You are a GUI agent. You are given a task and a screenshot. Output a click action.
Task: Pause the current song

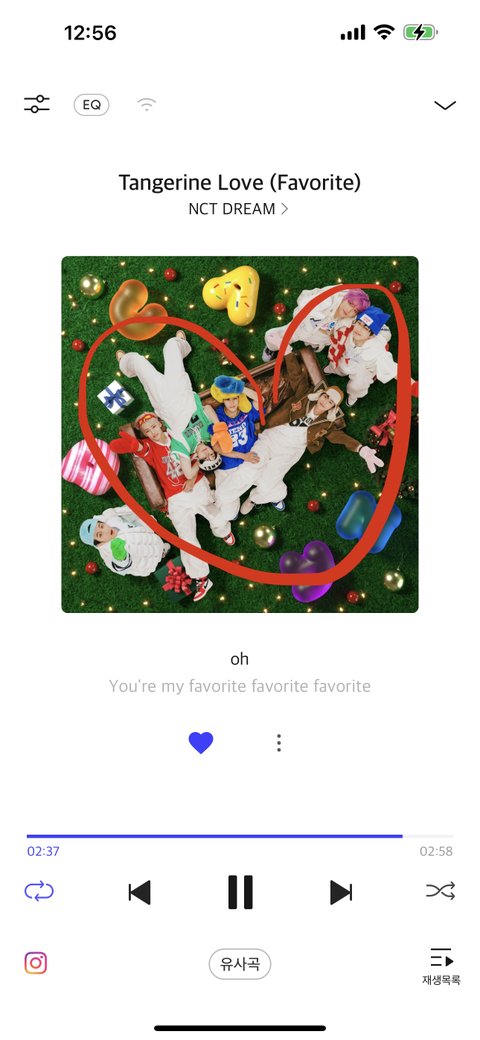240,892
